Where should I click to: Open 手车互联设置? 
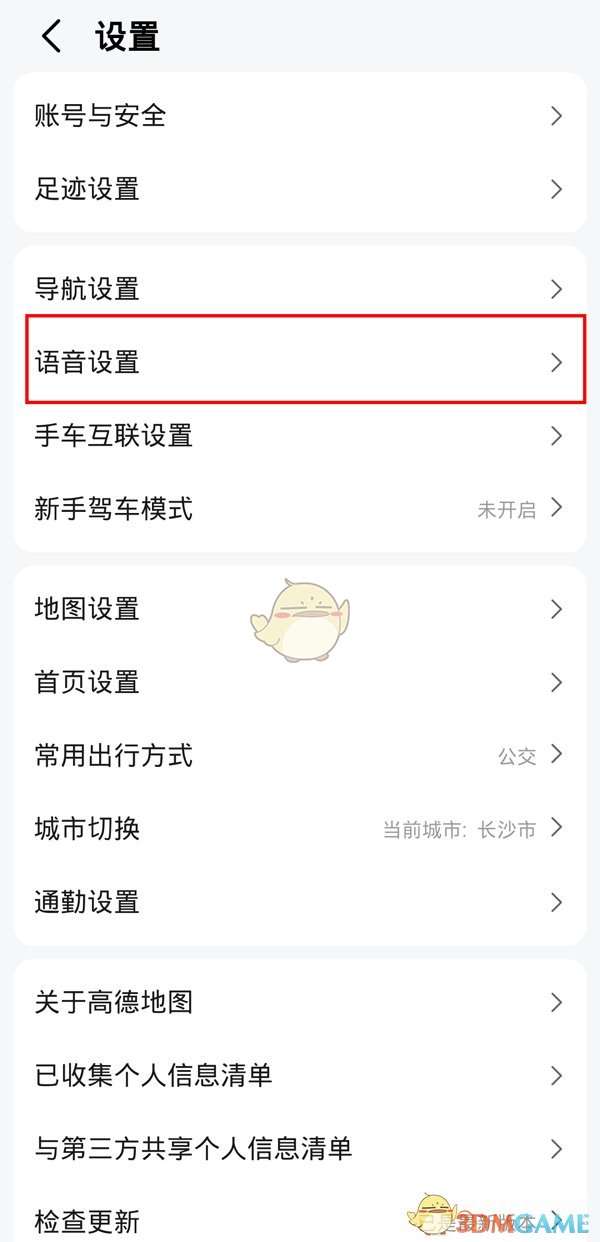[x=300, y=436]
